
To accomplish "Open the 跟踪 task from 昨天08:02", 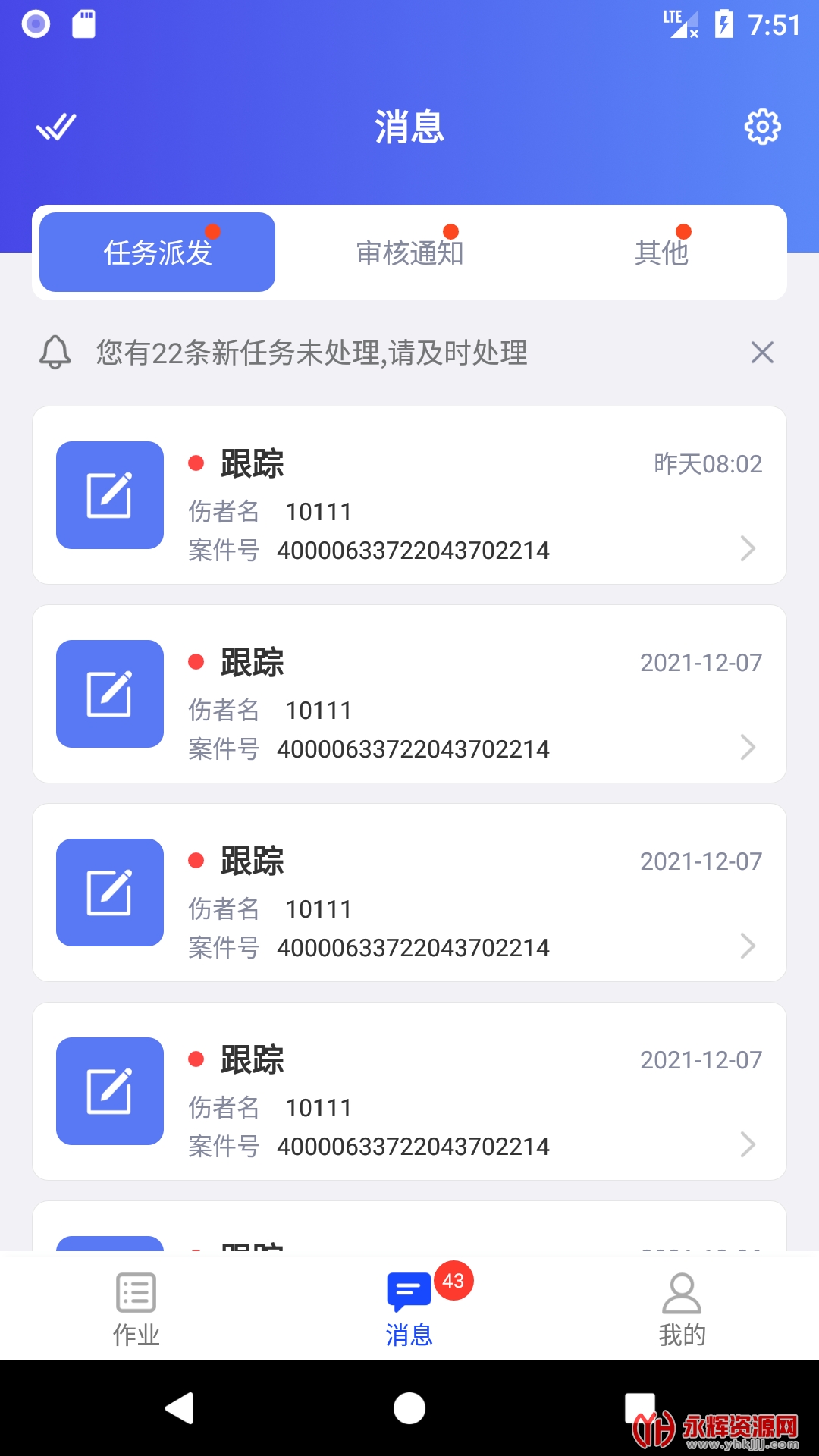I will pos(409,495).
